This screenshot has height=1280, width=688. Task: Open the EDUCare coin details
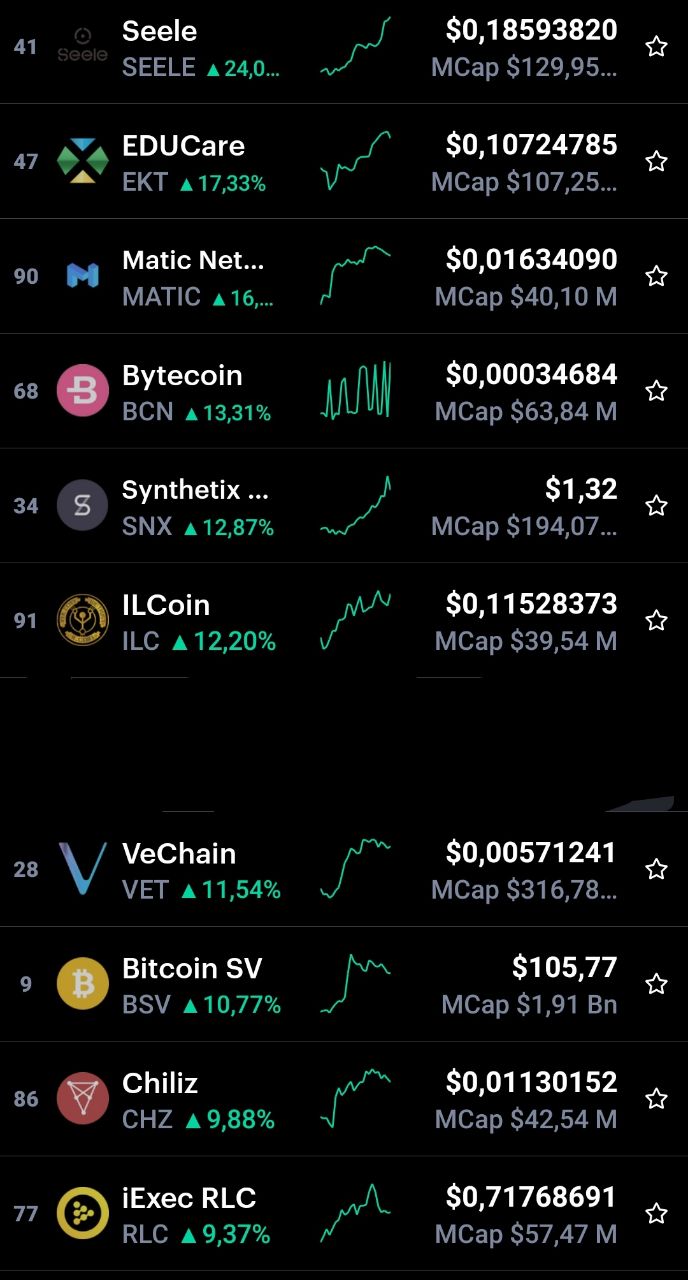[344, 161]
